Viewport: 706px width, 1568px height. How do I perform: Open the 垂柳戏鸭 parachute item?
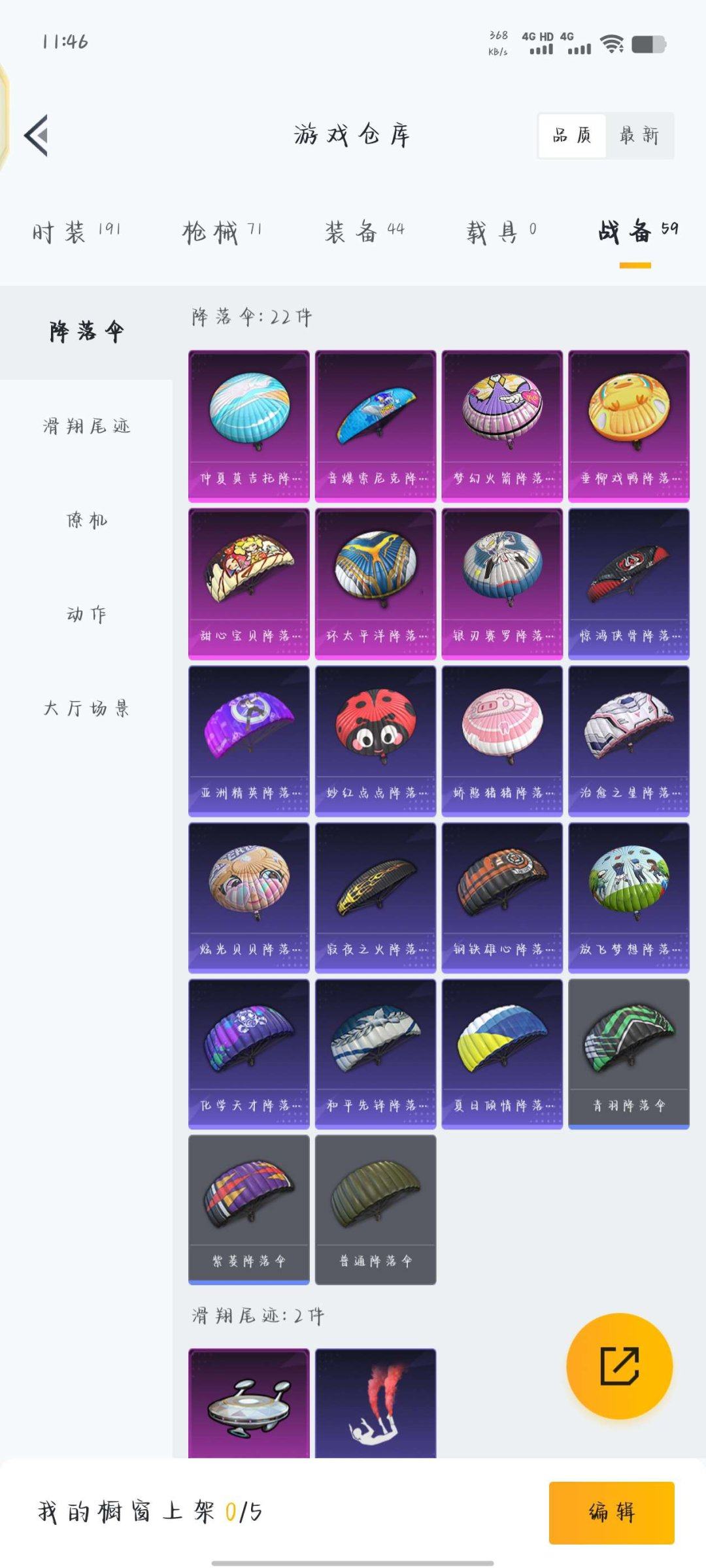click(x=628, y=426)
